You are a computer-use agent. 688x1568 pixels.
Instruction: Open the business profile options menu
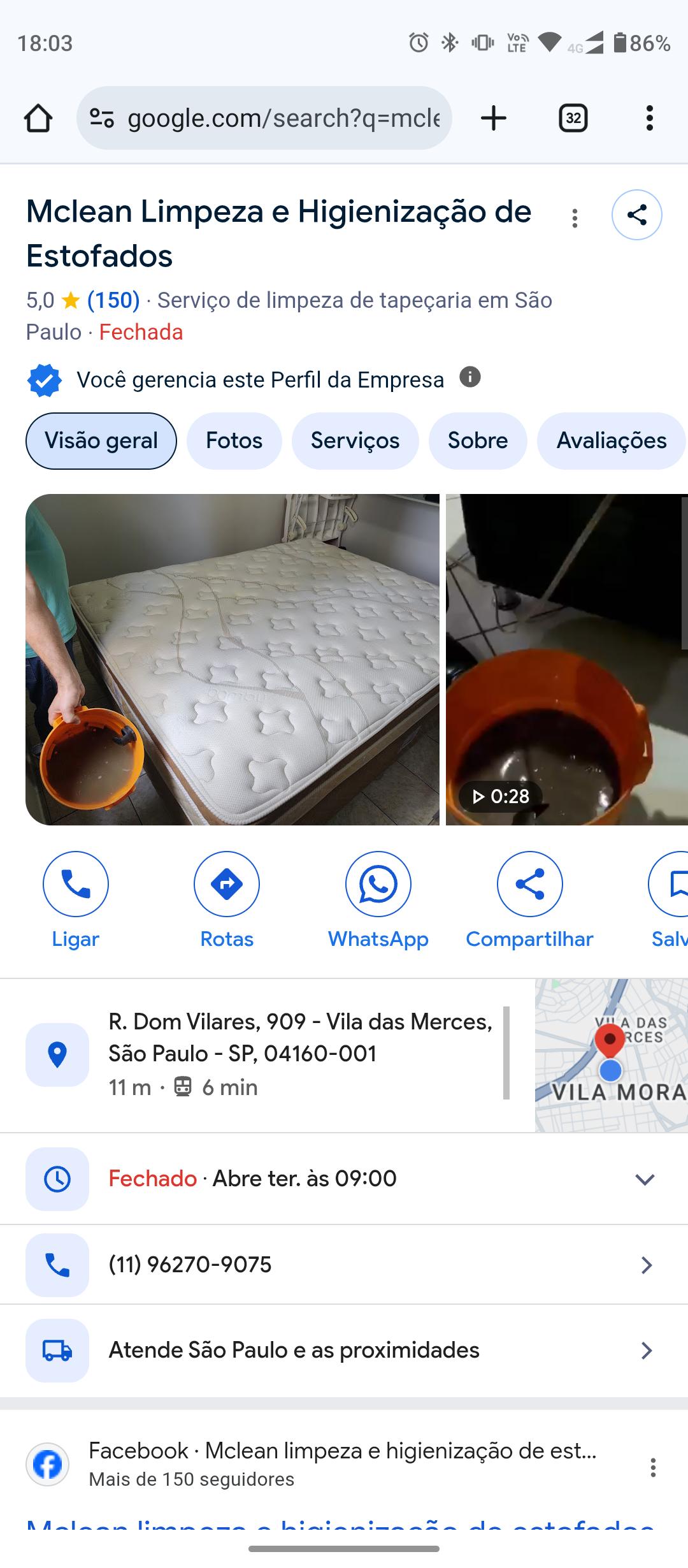click(575, 218)
